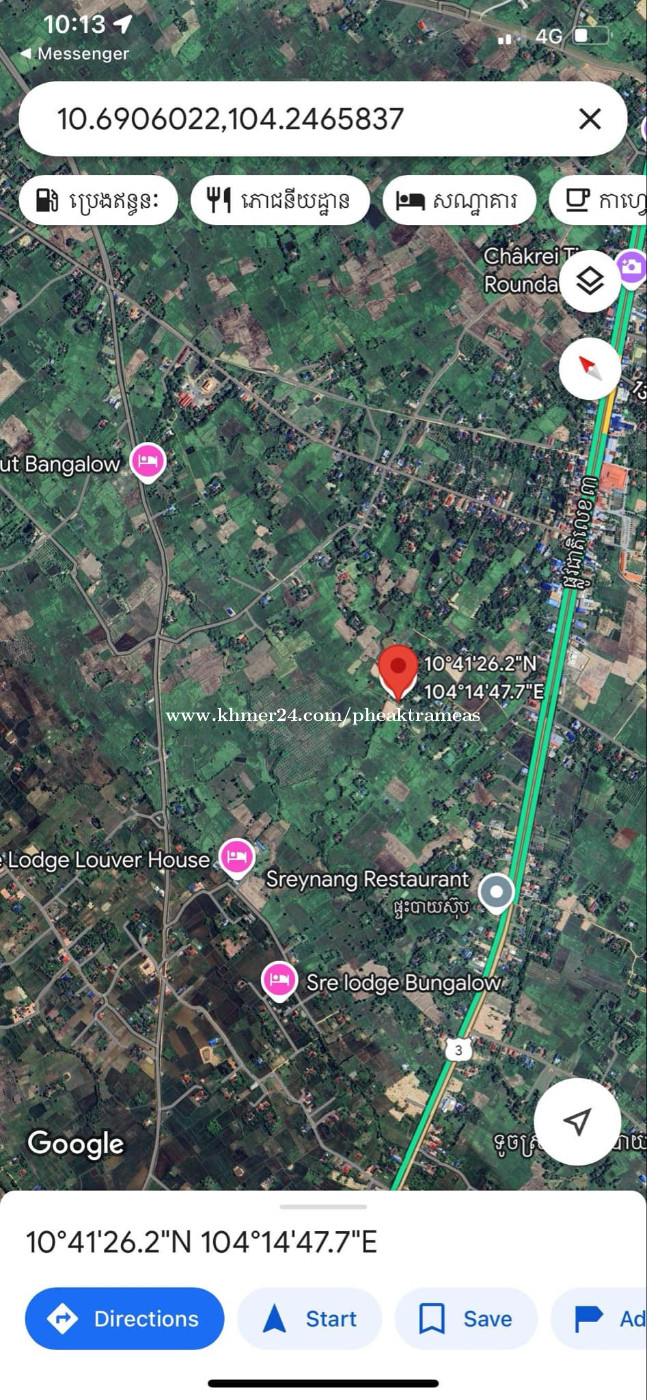647x1400 pixels.
Task: Open the map layers button
Action: click(590, 282)
